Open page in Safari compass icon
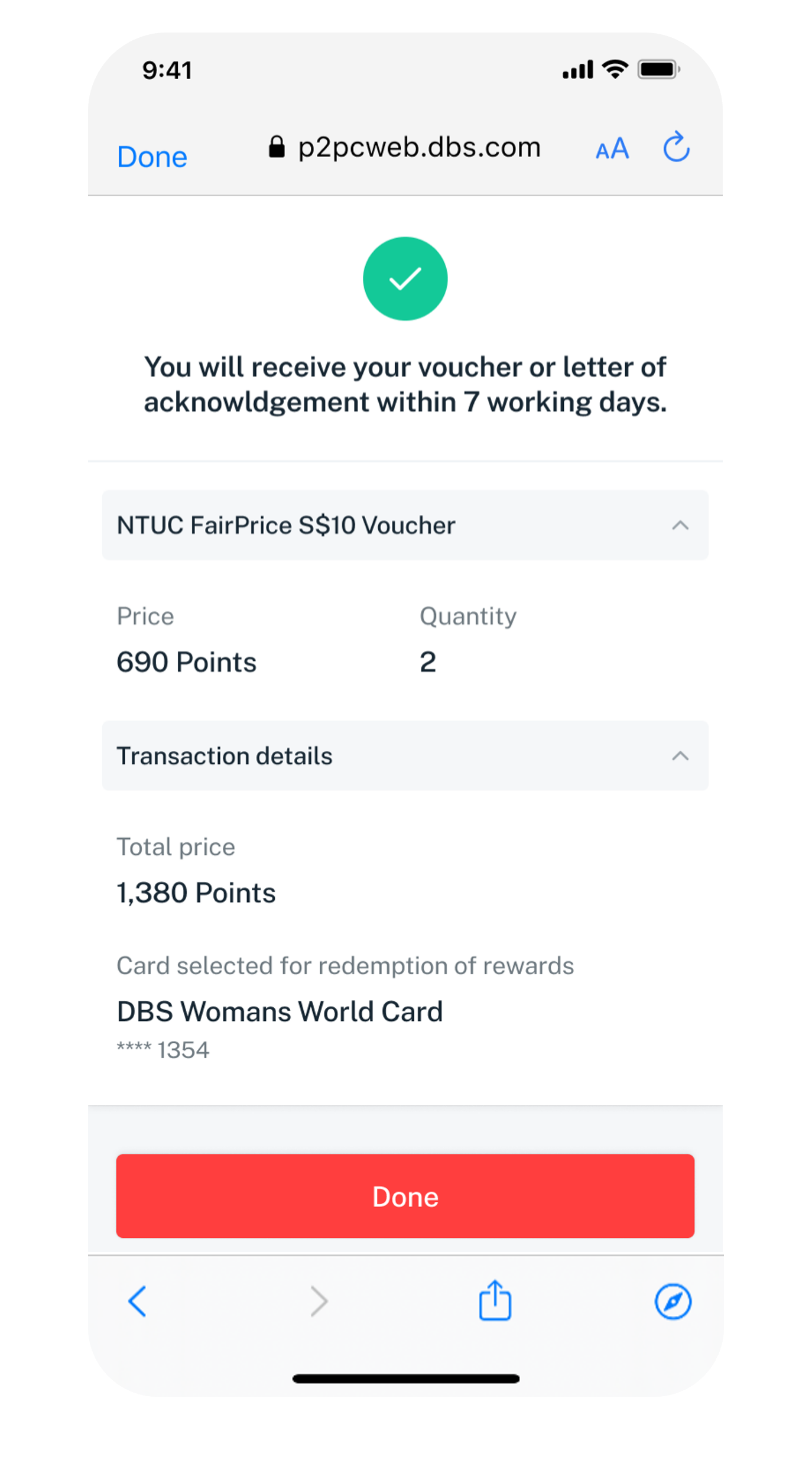 tap(673, 1301)
